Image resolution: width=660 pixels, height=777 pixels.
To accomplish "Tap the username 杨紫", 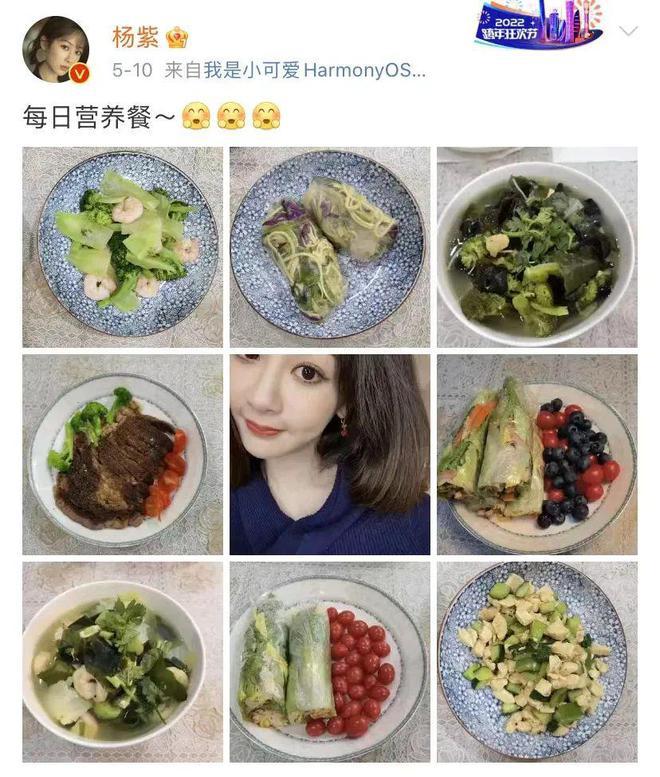I will coord(138,38).
